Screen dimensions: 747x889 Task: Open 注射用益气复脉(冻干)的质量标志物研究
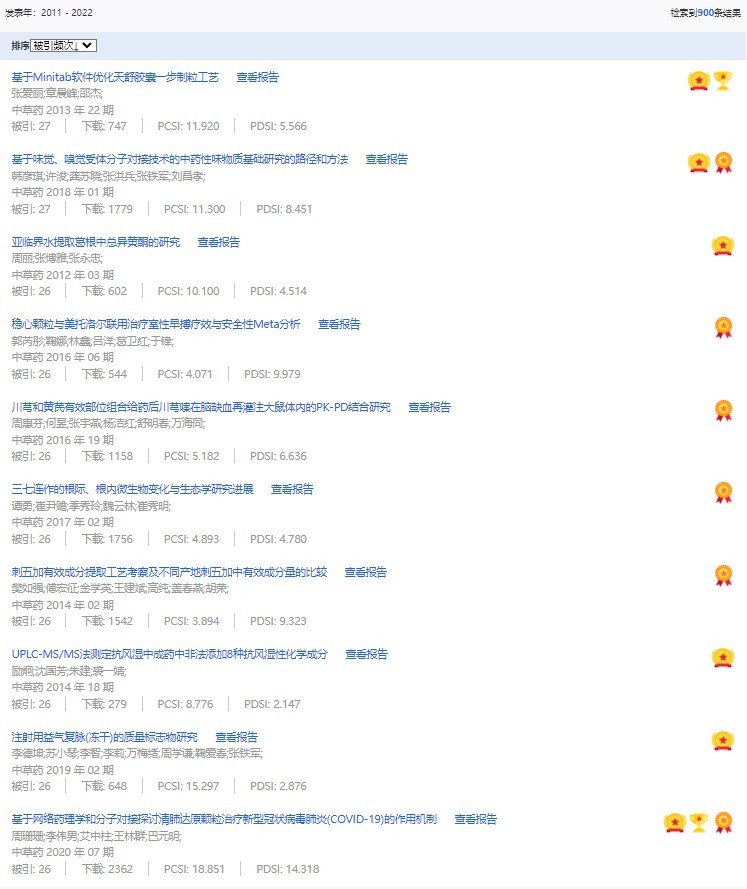[105, 737]
